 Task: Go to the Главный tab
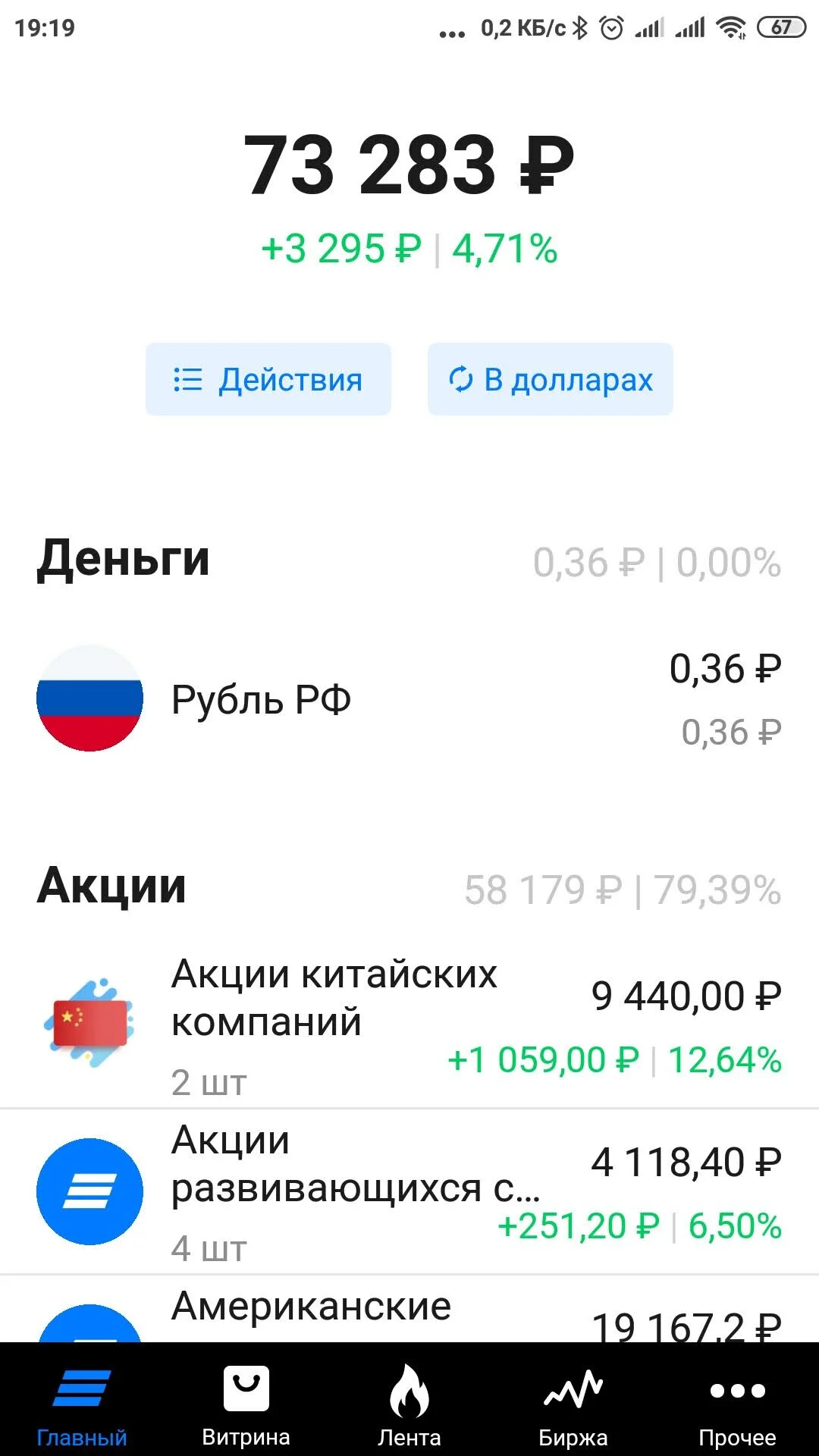[82, 1400]
